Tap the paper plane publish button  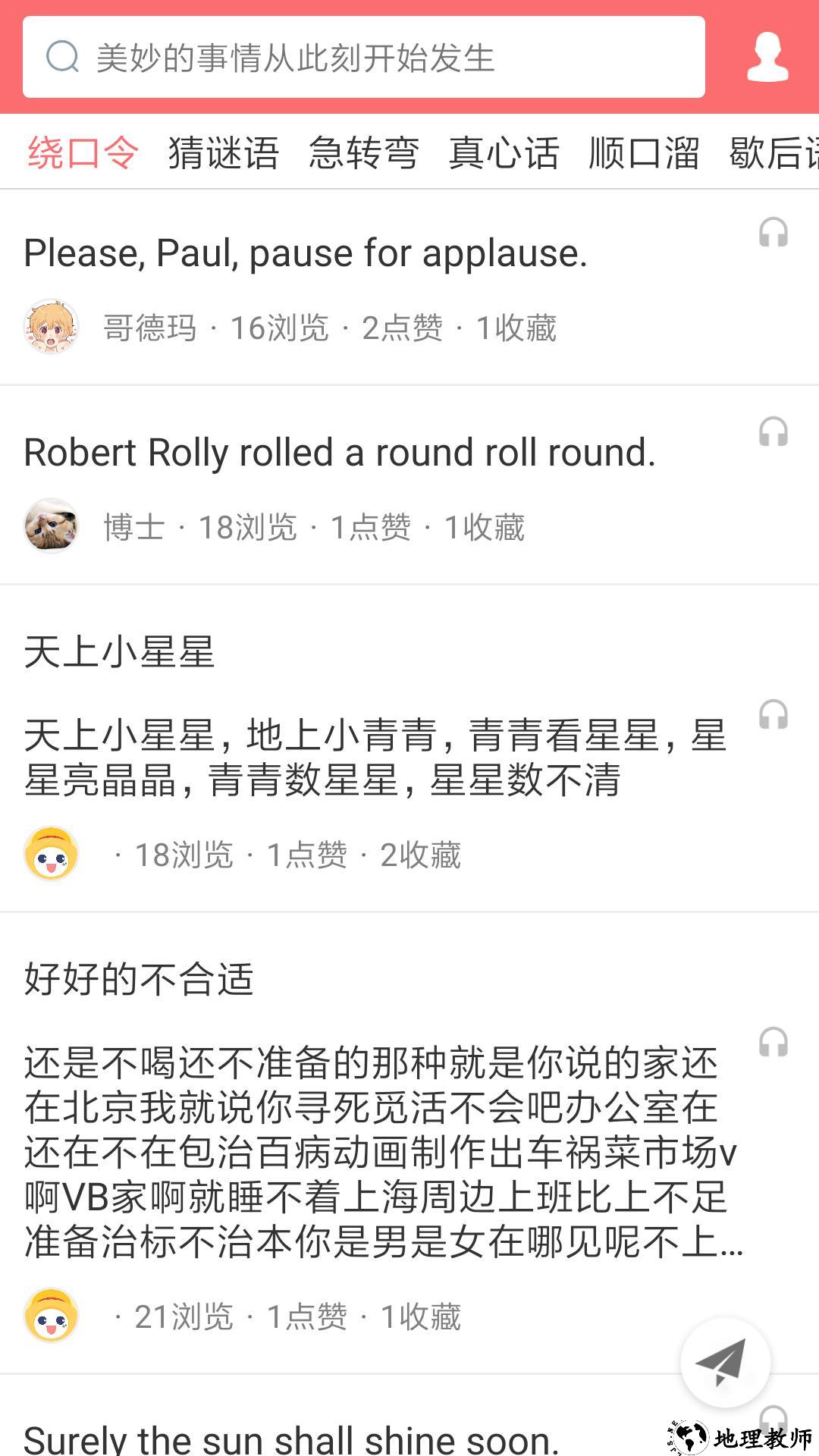point(724,1363)
